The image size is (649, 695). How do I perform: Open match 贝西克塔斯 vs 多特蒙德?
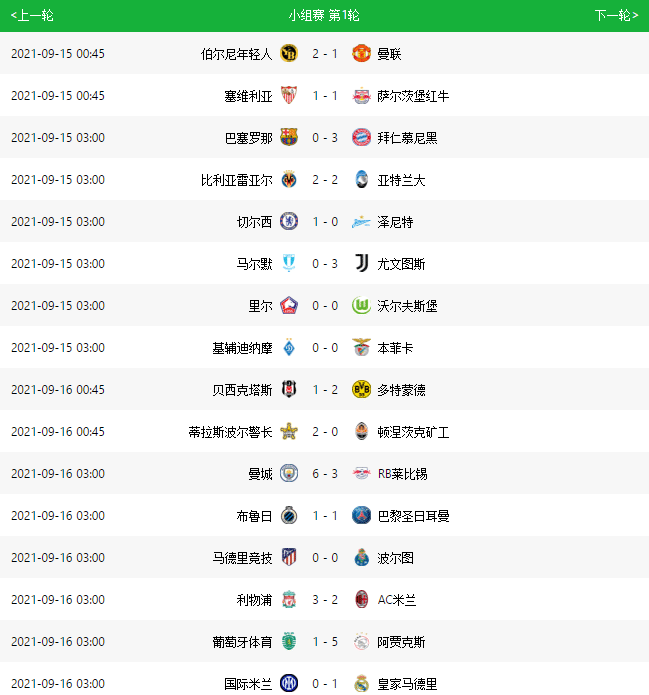(324, 390)
